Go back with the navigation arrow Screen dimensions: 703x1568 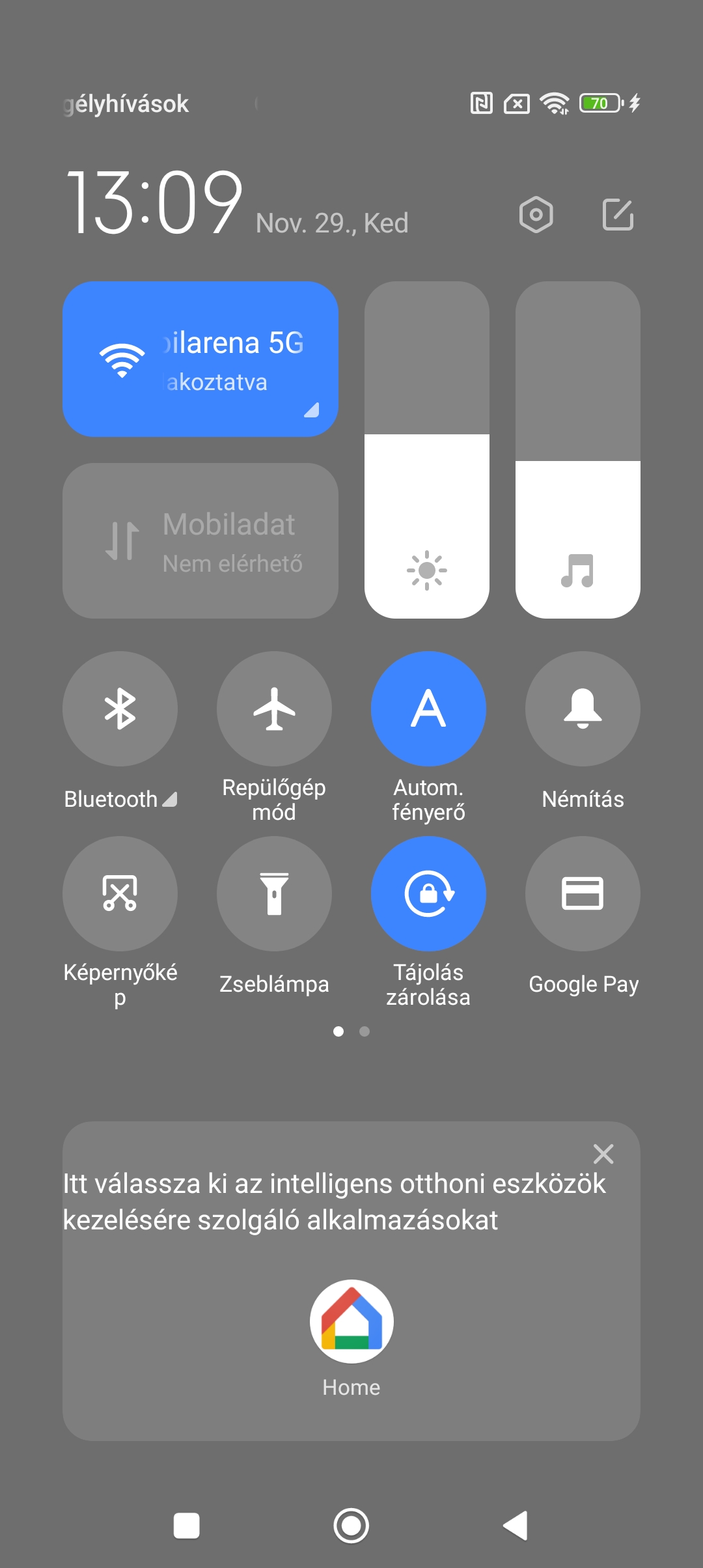[516, 1525]
